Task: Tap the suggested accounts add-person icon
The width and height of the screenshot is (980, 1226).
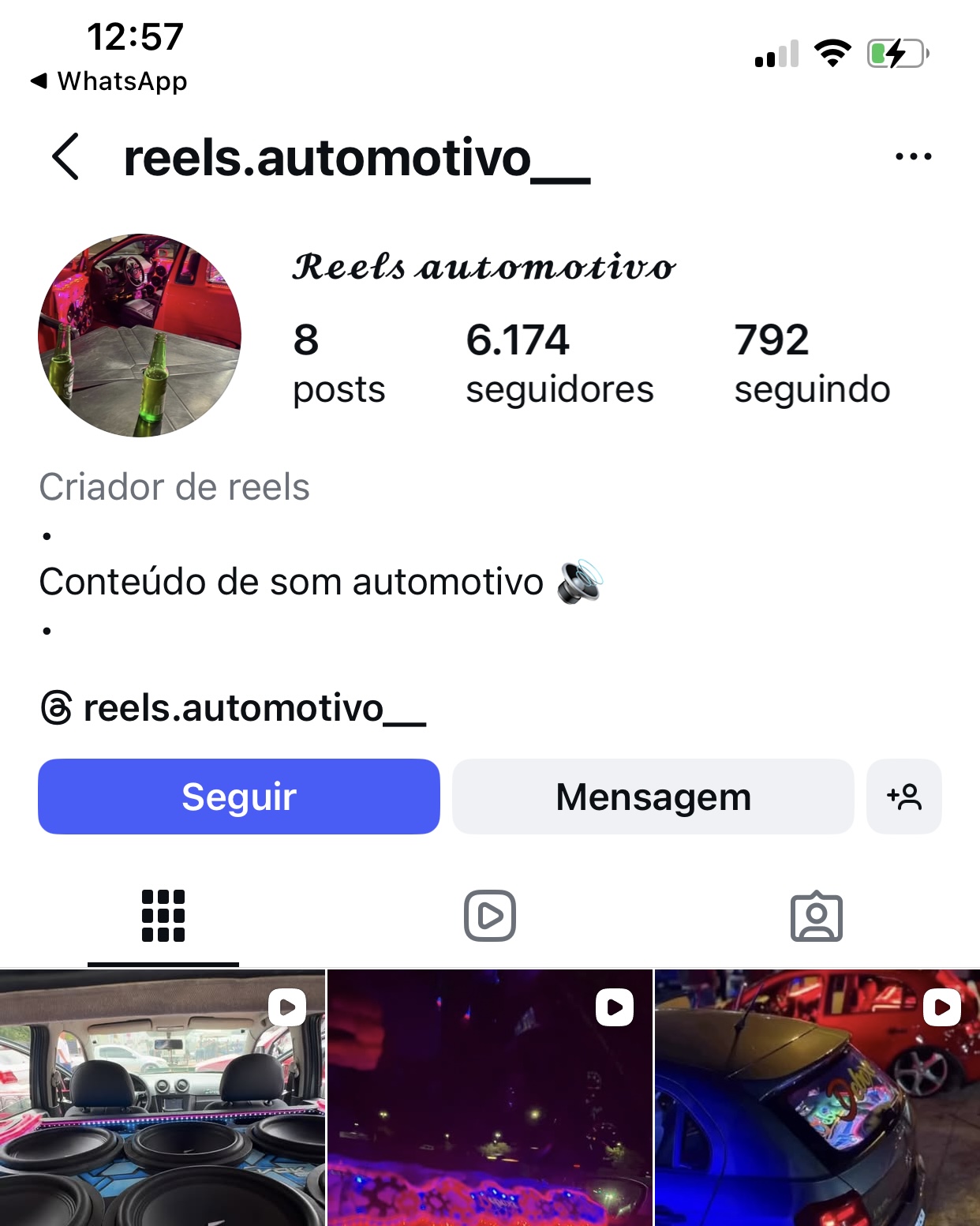Action: coord(904,797)
